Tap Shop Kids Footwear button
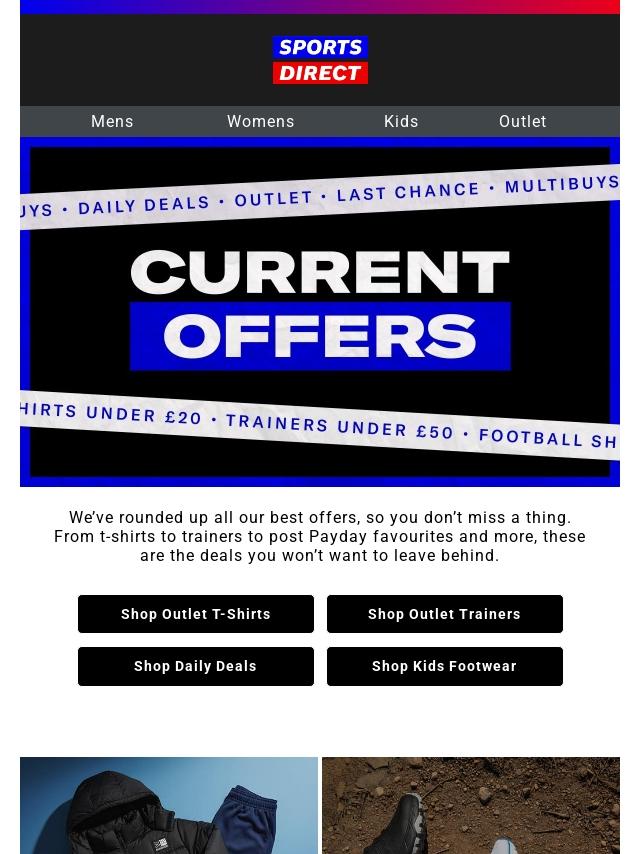Screen dimensions: 640x854 (444, 666)
